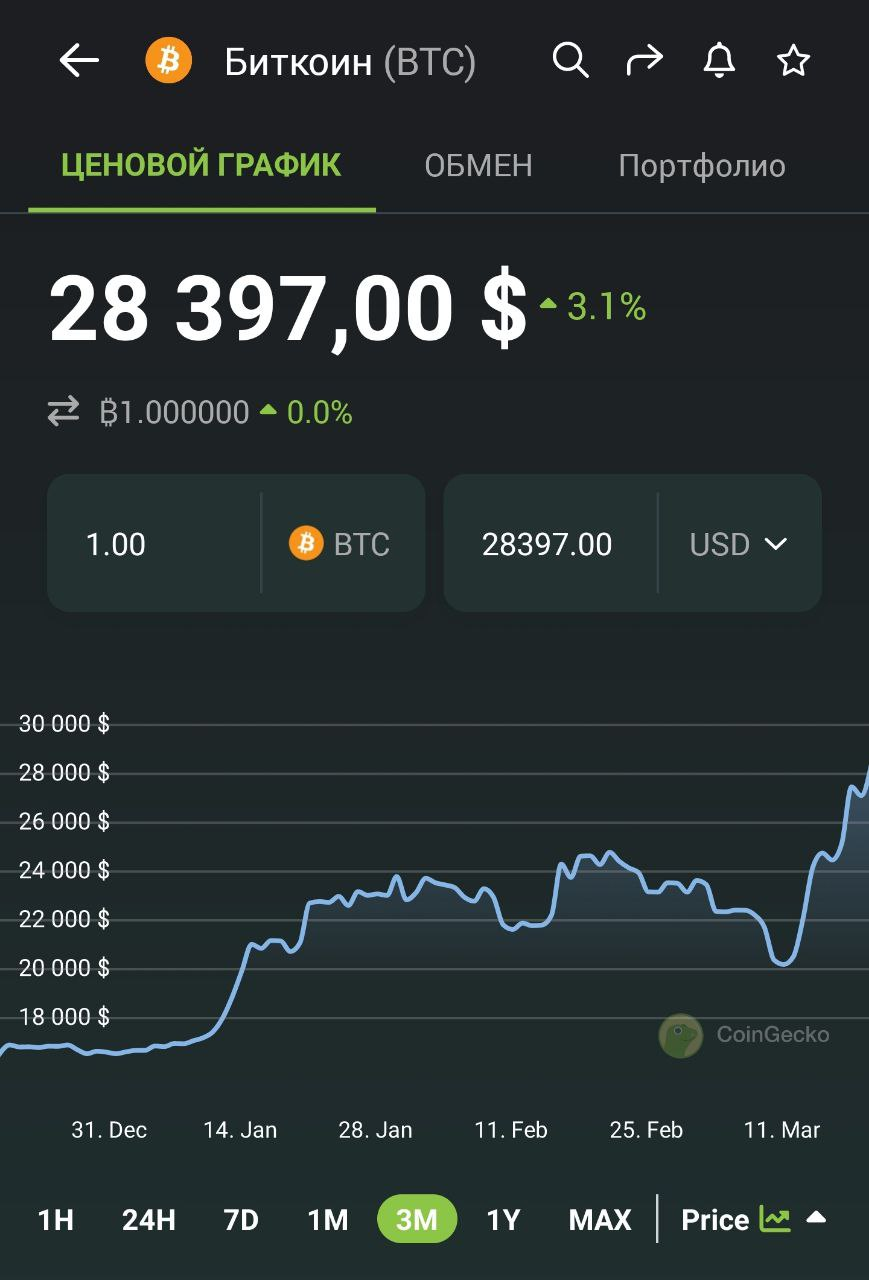
Task: Open search with the magnifier icon
Action: (570, 61)
